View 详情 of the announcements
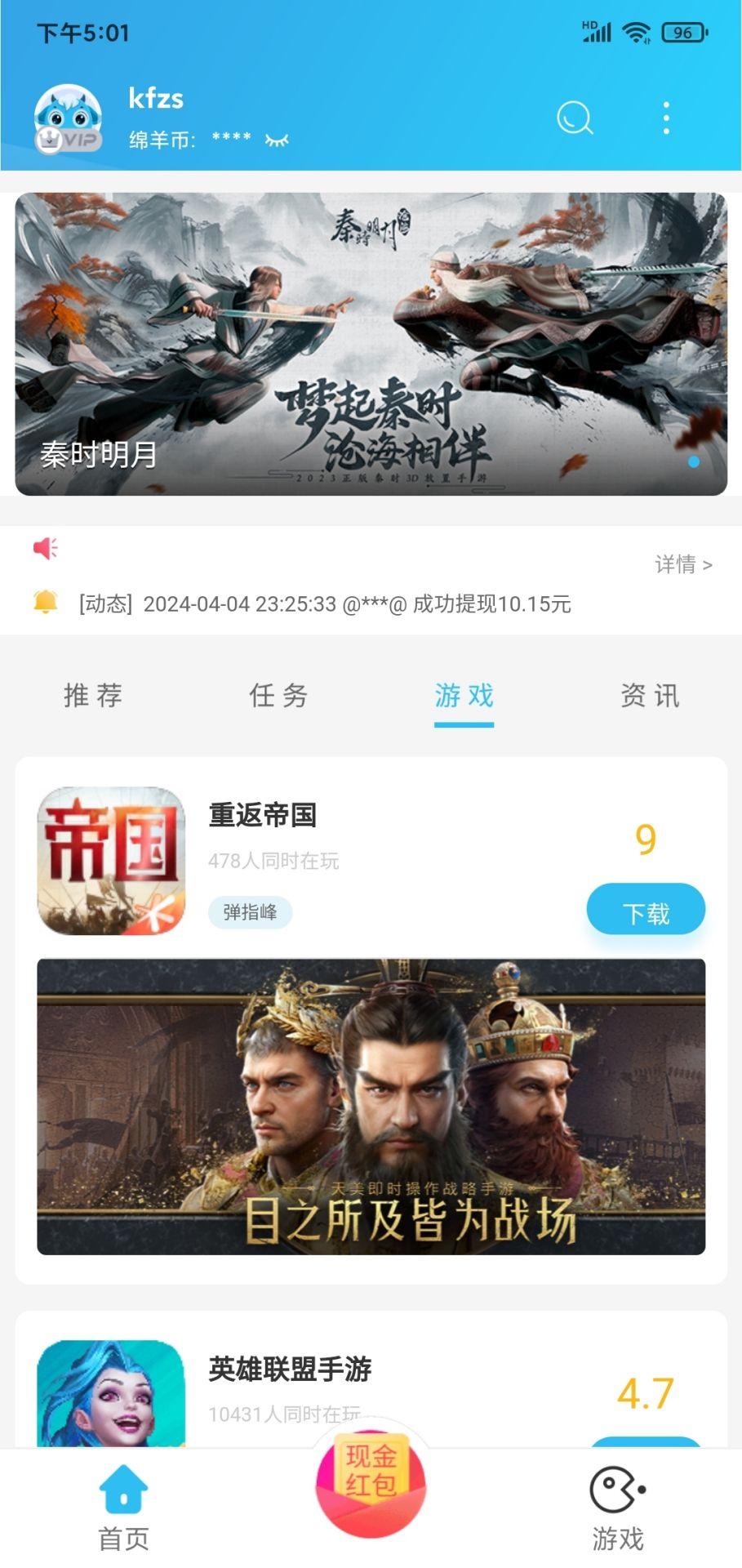 pyautogui.click(x=682, y=564)
